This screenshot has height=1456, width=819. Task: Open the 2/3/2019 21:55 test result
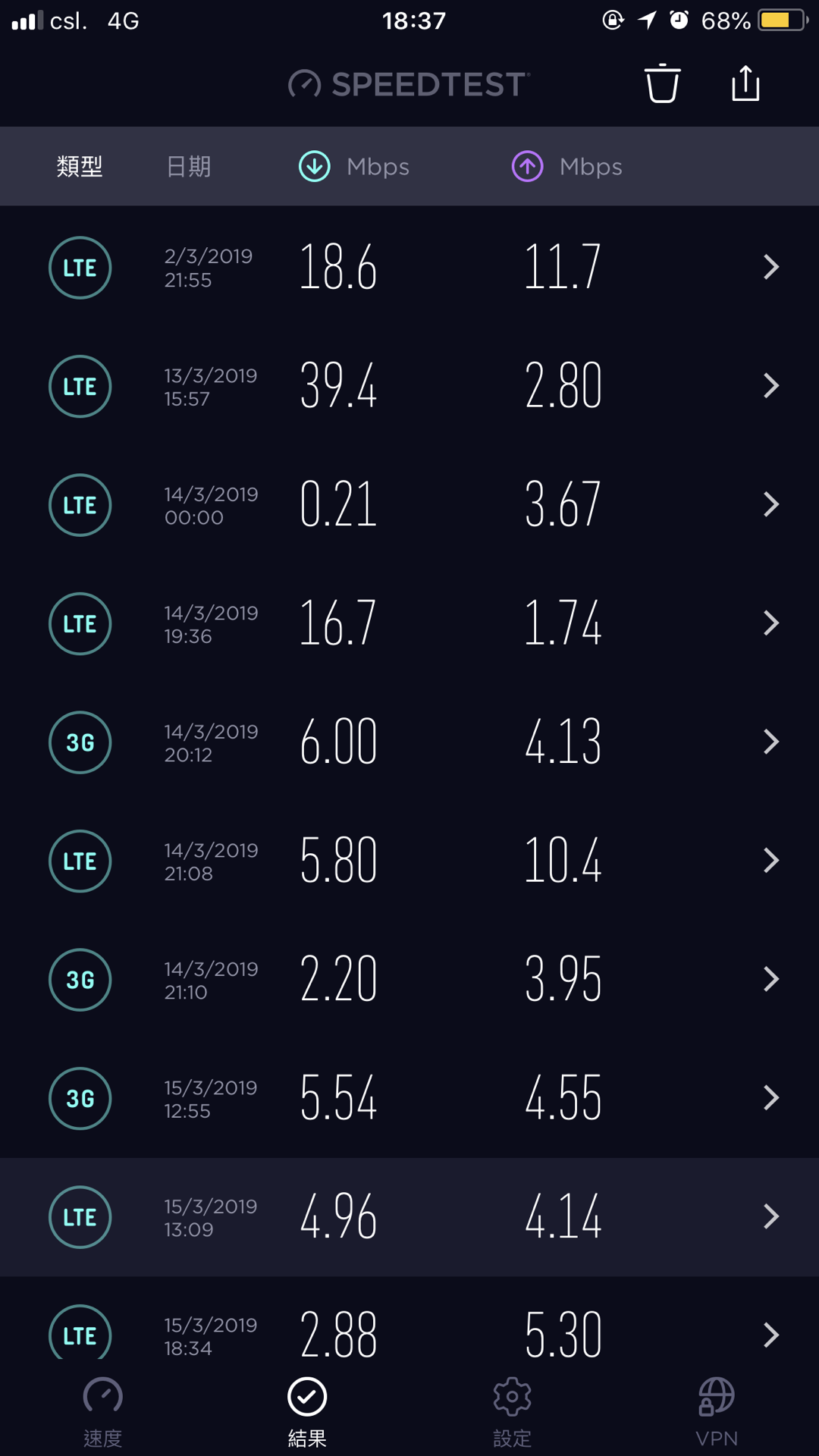[x=409, y=267]
